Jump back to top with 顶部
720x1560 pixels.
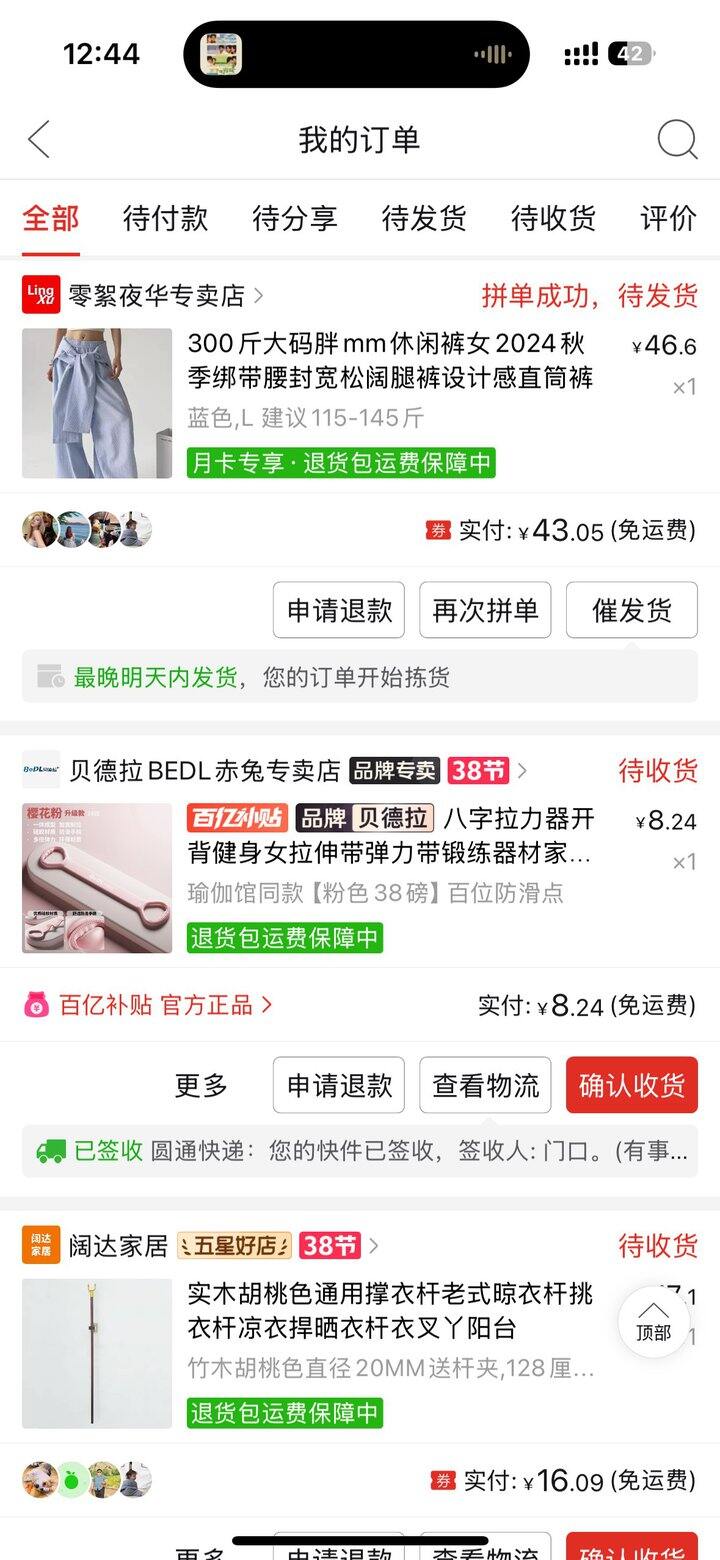pos(653,1322)
